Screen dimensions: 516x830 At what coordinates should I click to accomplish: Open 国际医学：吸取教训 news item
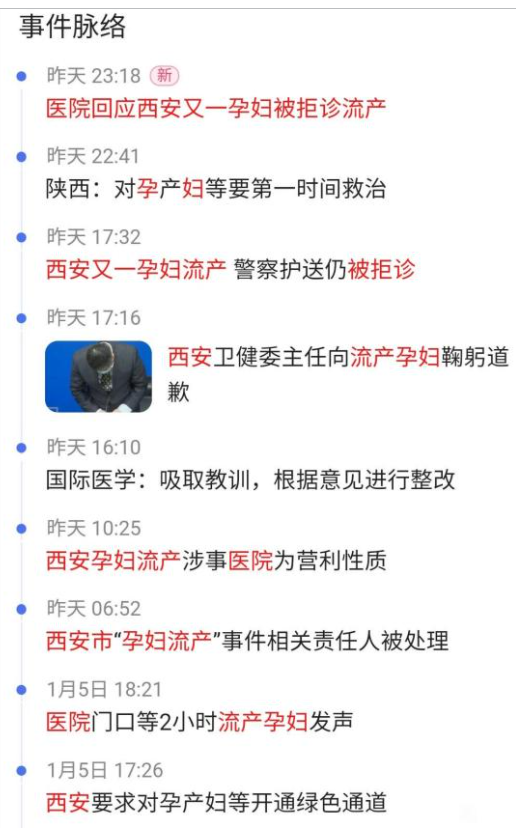[x=250, y=480]
